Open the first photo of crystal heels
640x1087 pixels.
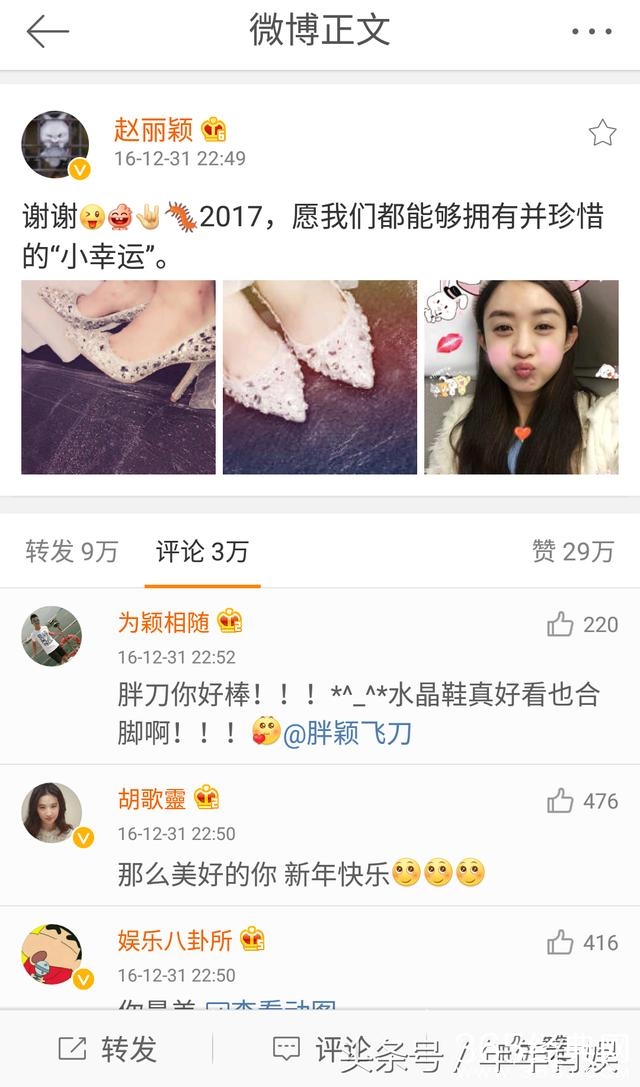point(118,376)
